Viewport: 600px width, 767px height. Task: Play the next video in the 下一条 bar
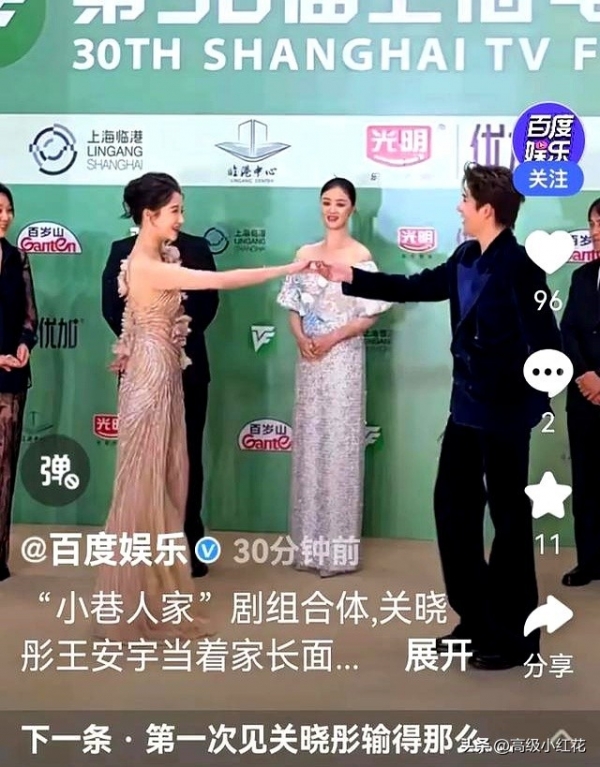(x=250, y=740)
